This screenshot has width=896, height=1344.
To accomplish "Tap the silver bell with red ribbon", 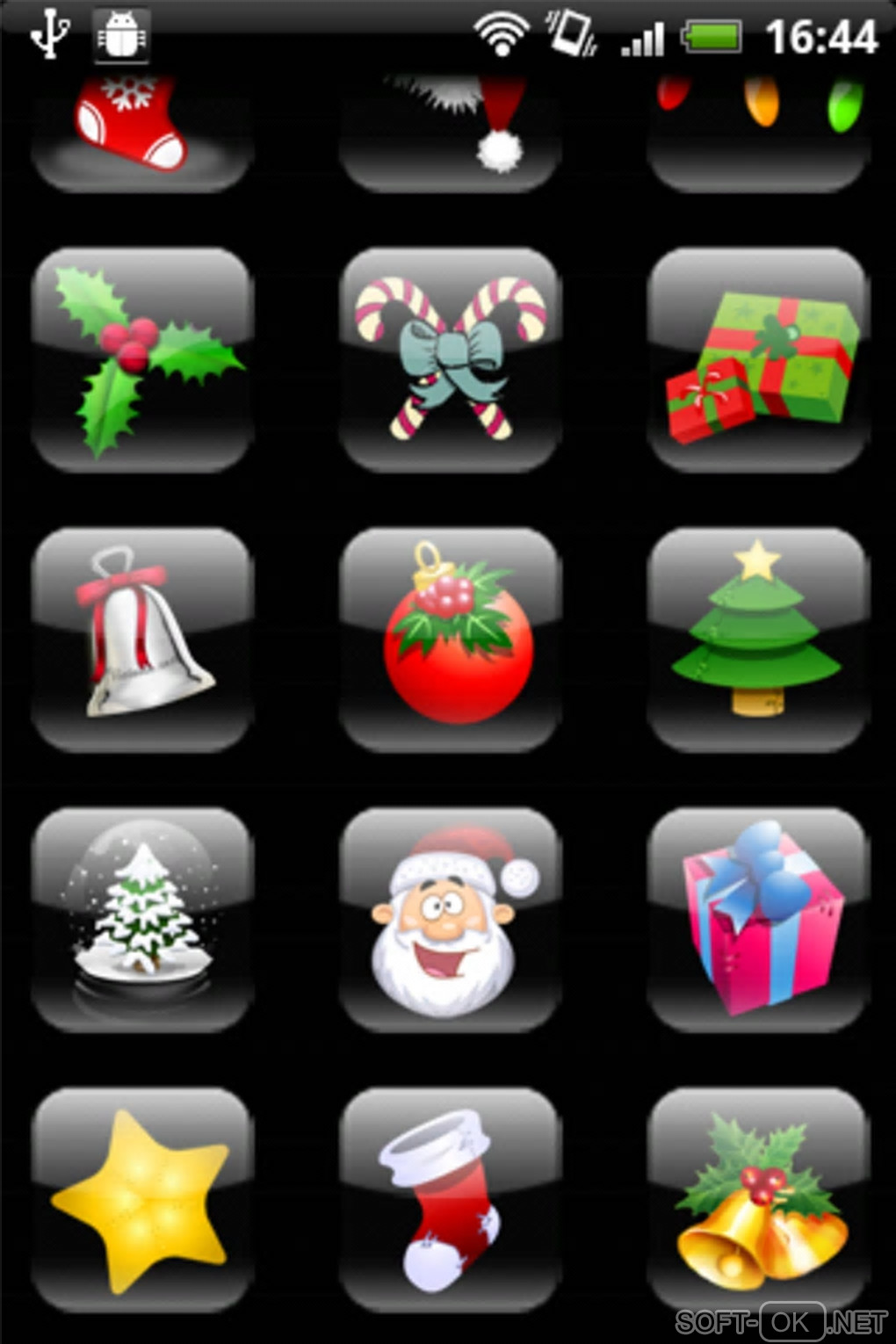I will point(142,639).
